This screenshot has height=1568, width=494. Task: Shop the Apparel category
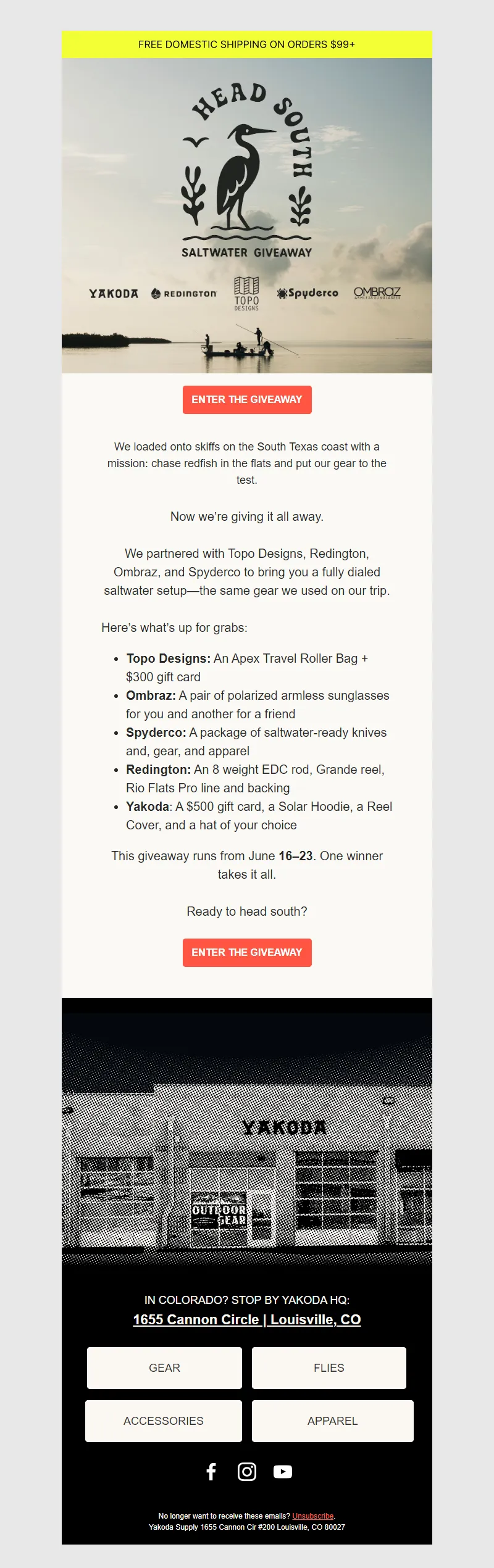point(332,1421)
